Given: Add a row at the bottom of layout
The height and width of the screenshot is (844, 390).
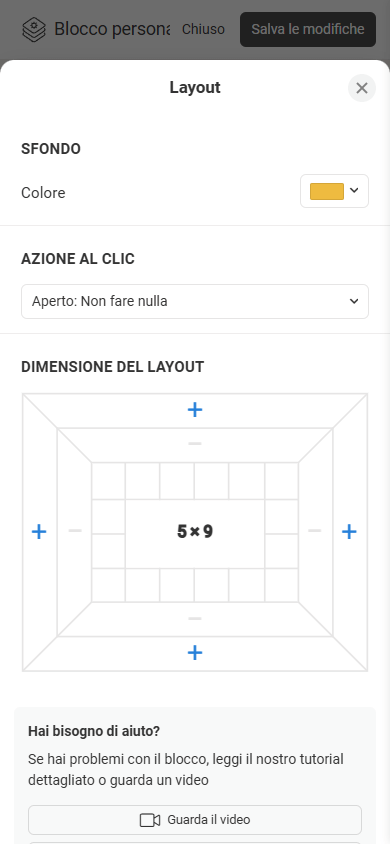Looking at the screenshot, I should click(195, 653).
